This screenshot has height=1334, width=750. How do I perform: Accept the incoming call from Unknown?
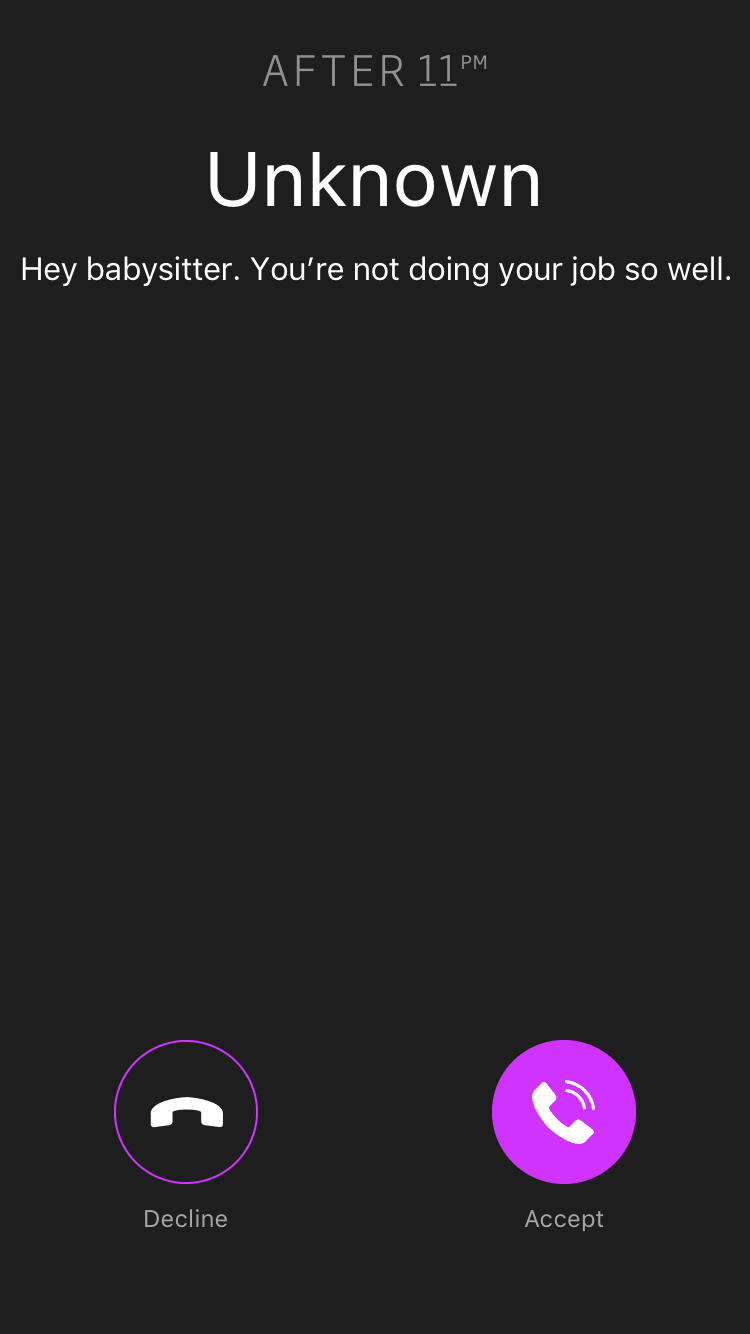tap(564, 1112)
